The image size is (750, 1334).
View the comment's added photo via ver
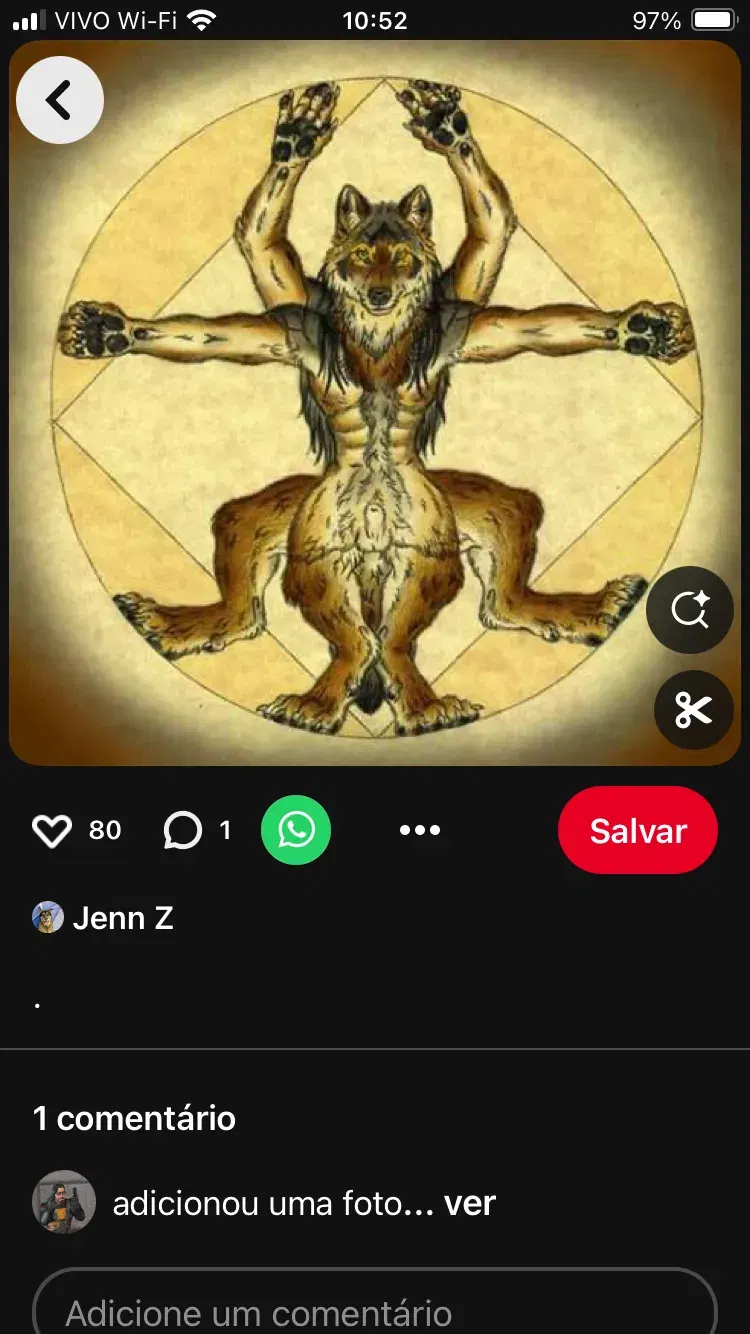pyautogui.click(x=470, y=1203)
